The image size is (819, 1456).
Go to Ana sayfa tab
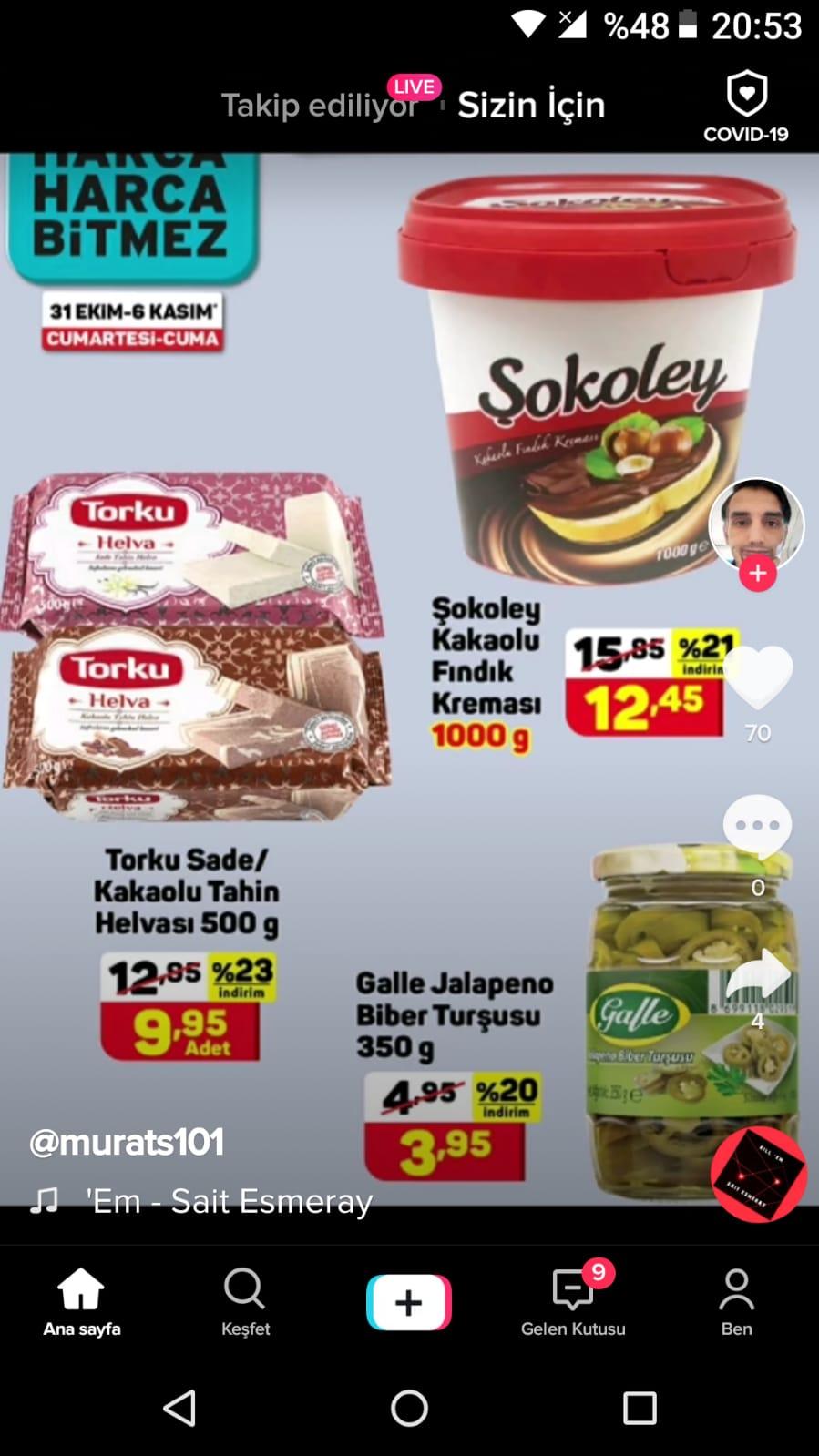[81, 1302]
